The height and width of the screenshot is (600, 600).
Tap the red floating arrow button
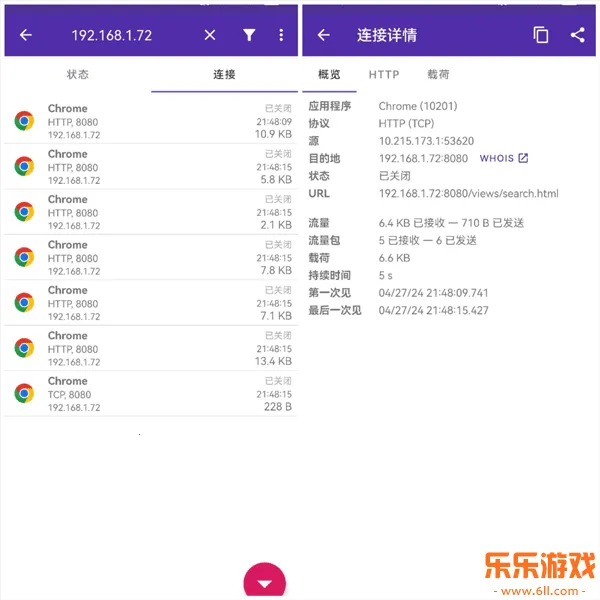click(x=265, y=582)
